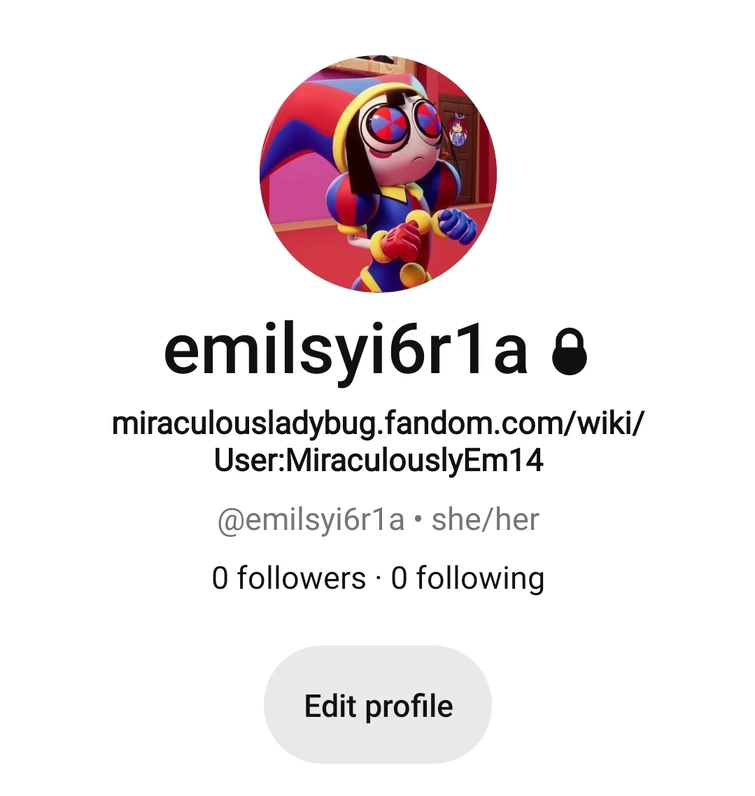The image size is (755, 796).
Task: Click the follower stats line
Action: point(377,577)
